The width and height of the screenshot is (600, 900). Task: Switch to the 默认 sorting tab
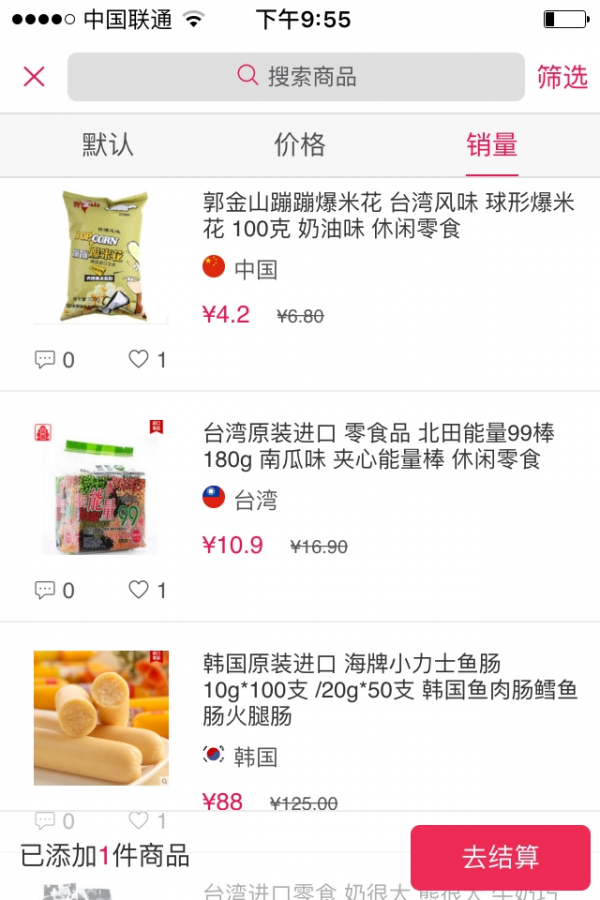coord(107,145)
